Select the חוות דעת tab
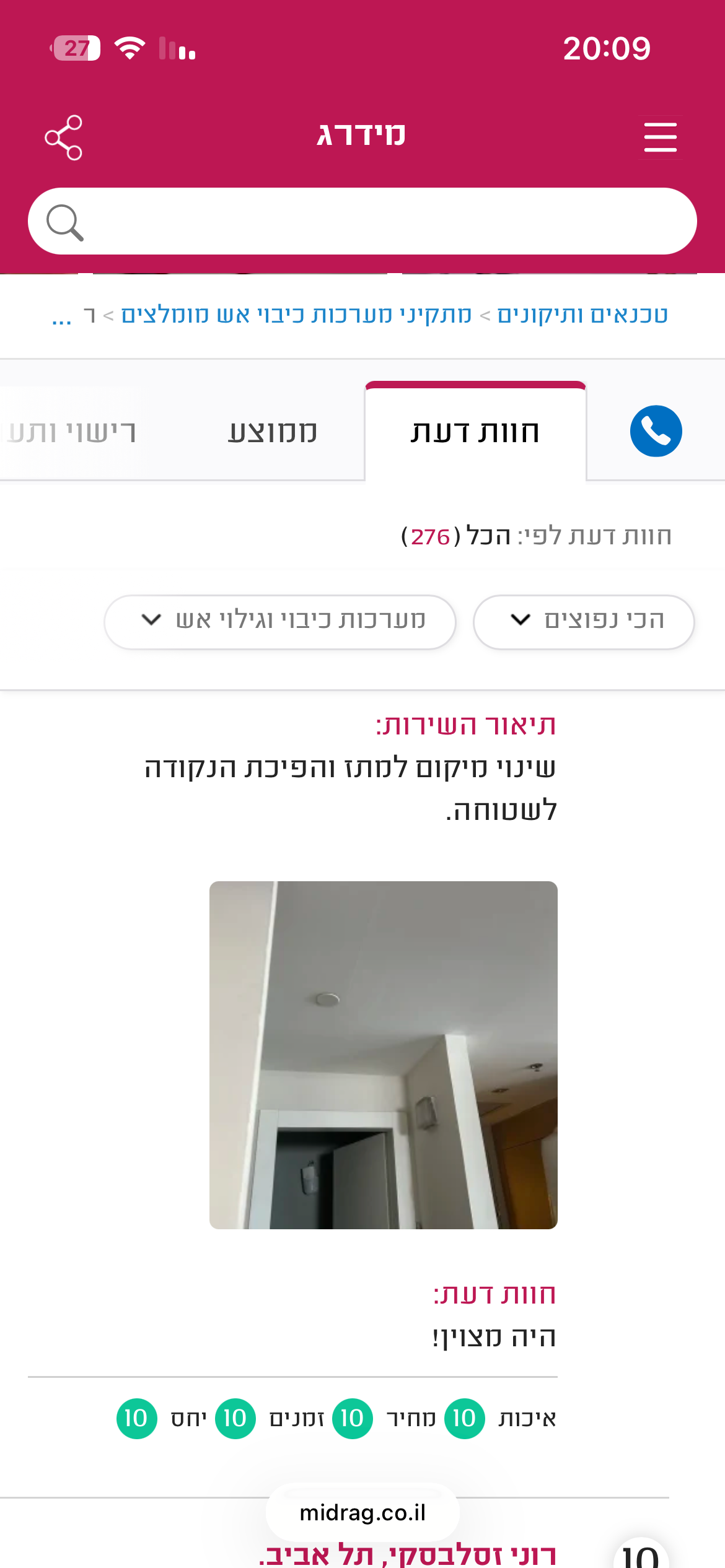 475,432
